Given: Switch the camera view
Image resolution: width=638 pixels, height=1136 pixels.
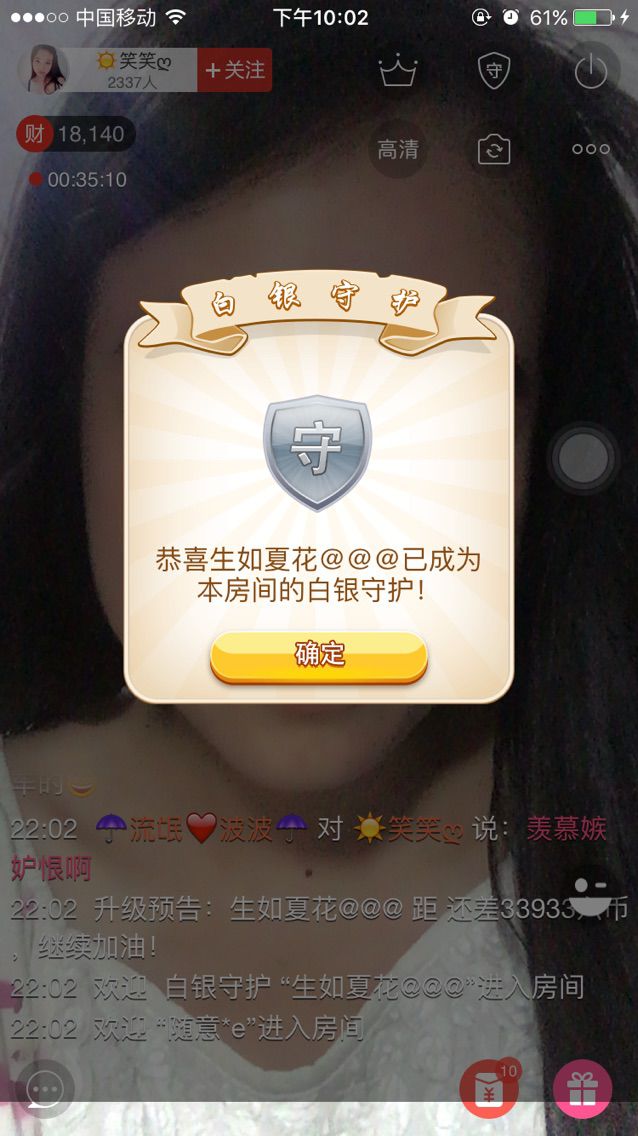Looking at the screenshot, I should (494, 150).
